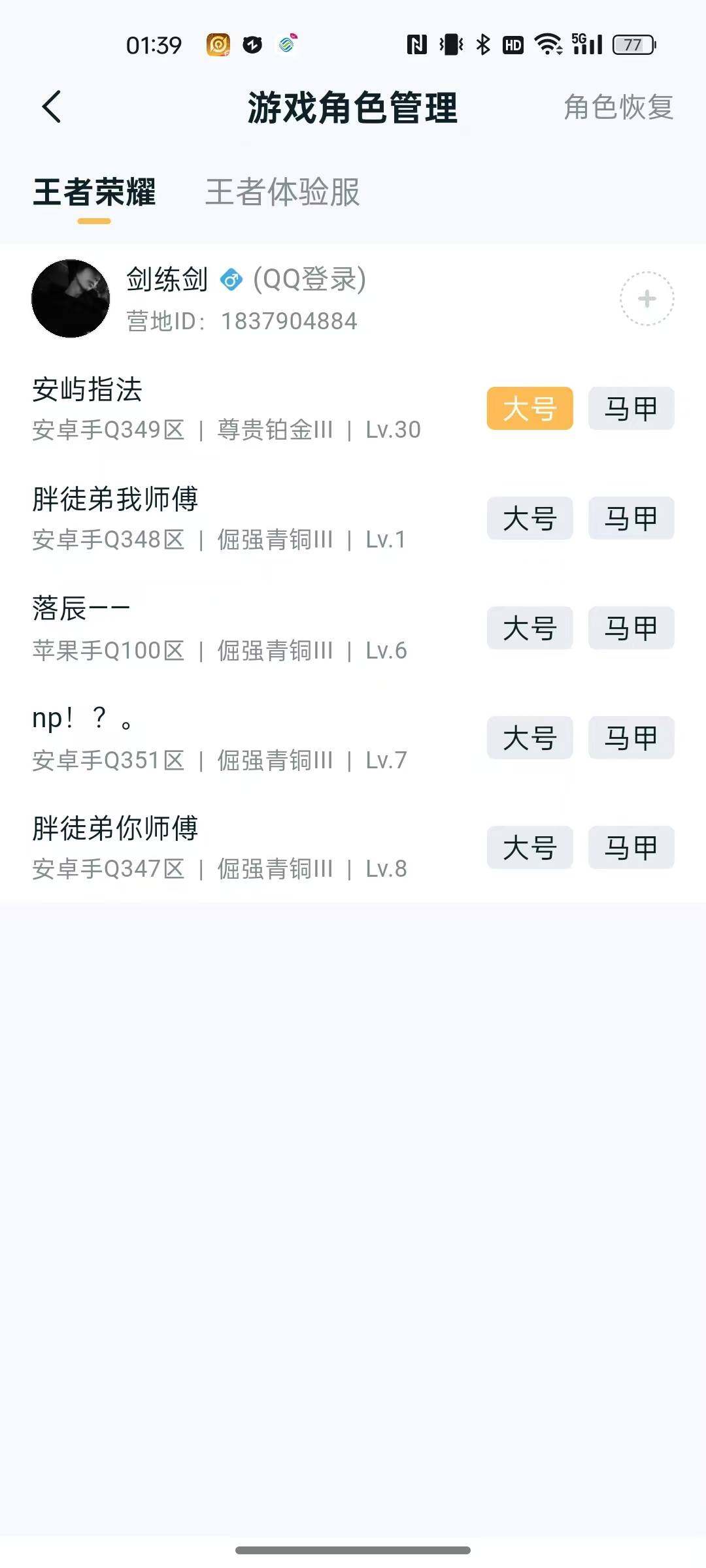Tap the Wi-Fi icon in the status bar

pyautogui.click(x=548, y=44)
